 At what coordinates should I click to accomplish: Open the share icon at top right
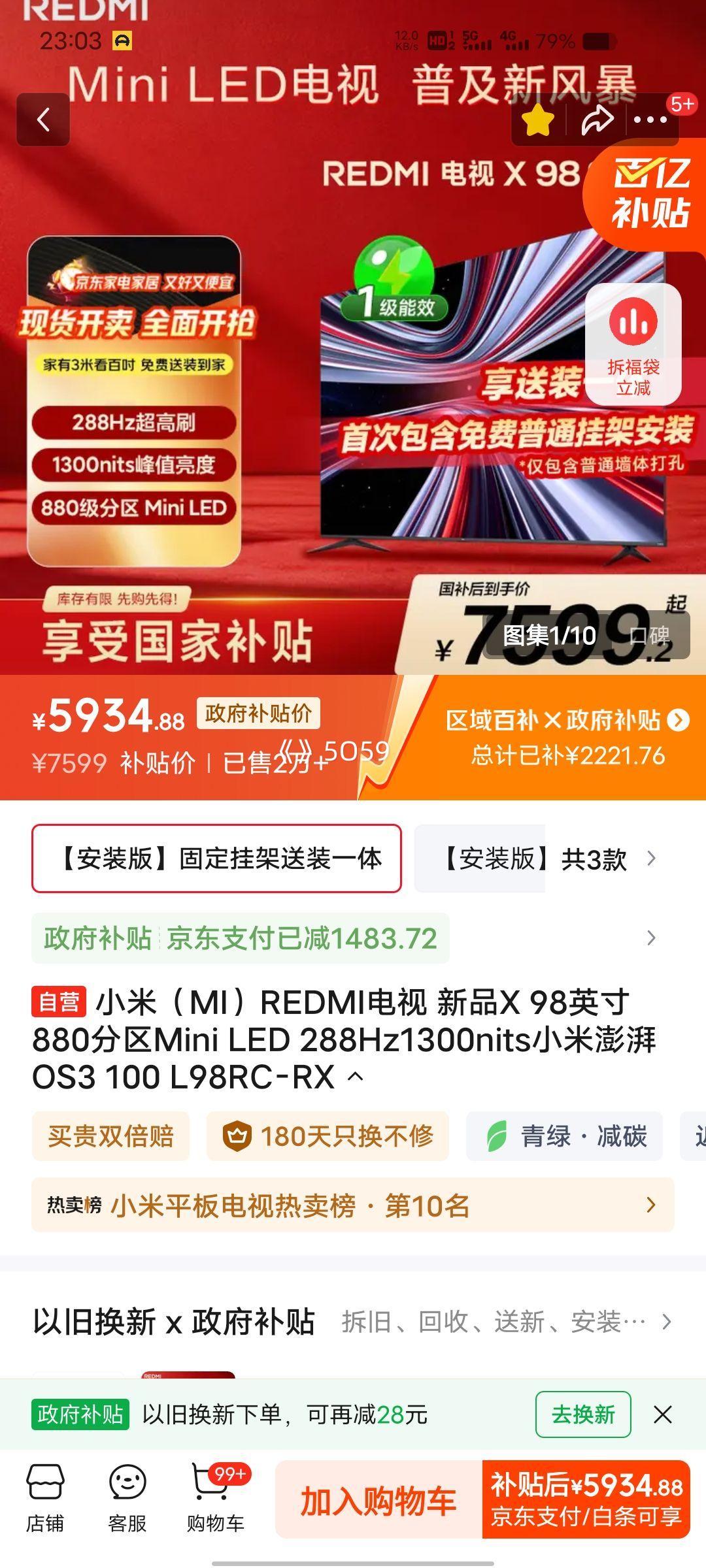(x=599, y=119)
